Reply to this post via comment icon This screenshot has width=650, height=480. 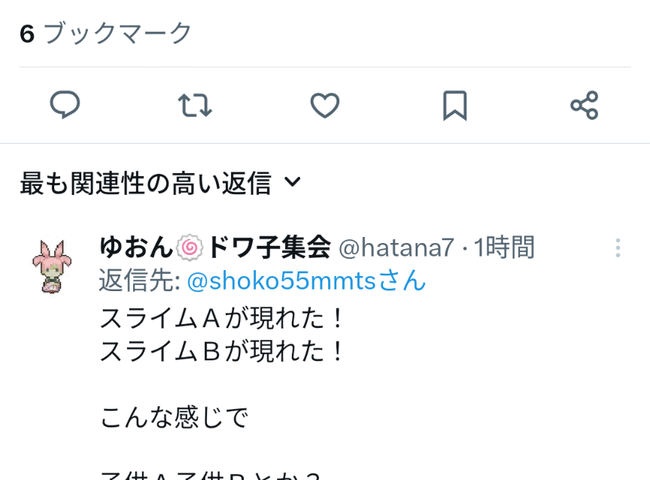(x=65, y=105)
